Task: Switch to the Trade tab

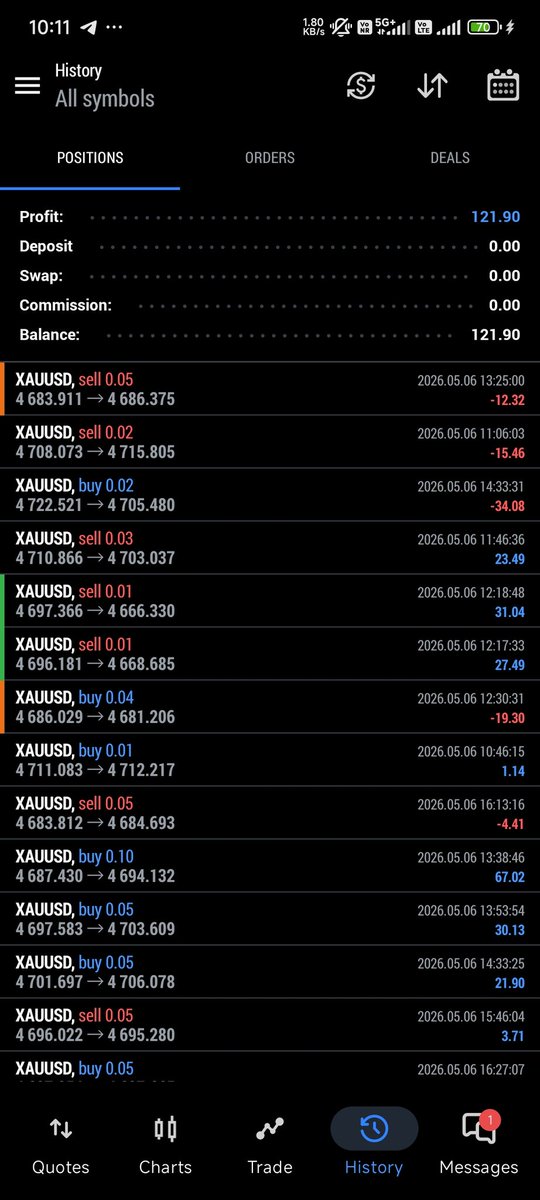Action: click(270, 1145)
